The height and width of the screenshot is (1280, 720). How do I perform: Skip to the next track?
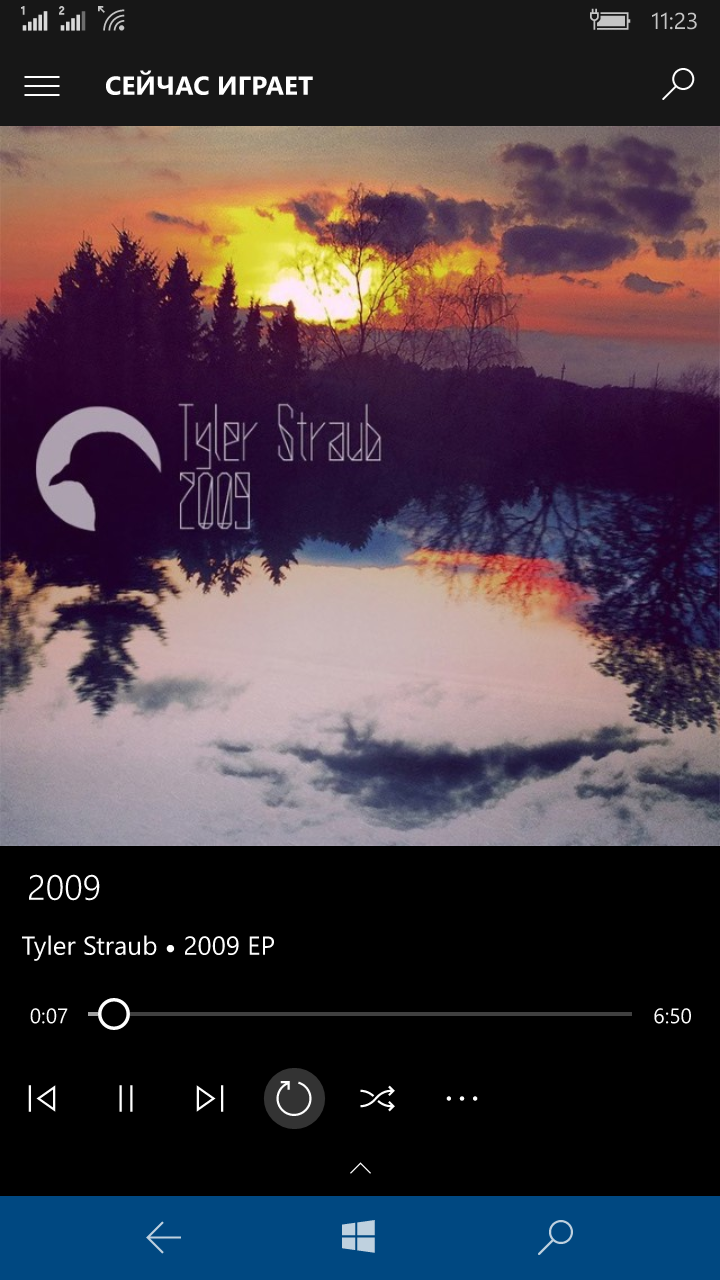click(x=210, y=1099)
